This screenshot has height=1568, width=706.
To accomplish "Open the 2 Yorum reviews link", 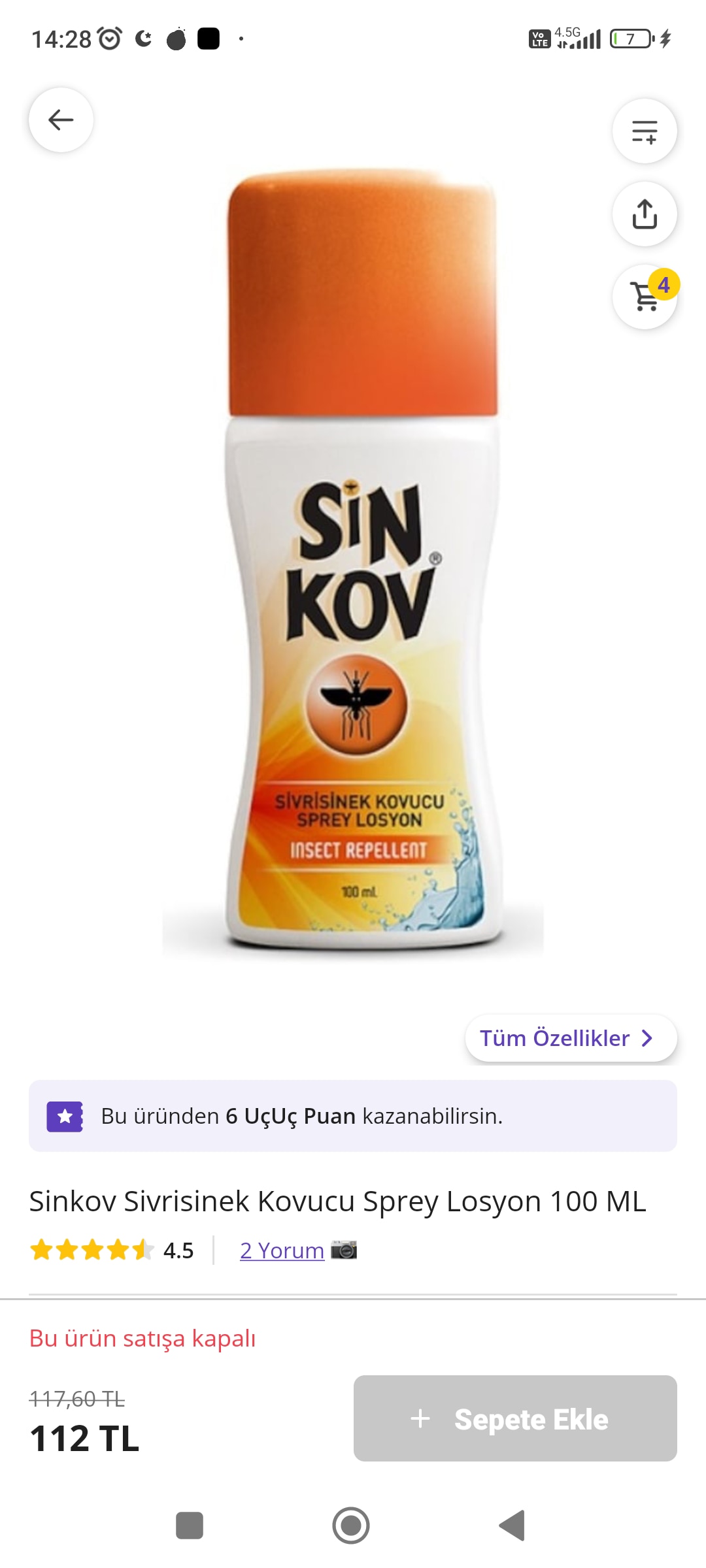I will [282, 1250].
